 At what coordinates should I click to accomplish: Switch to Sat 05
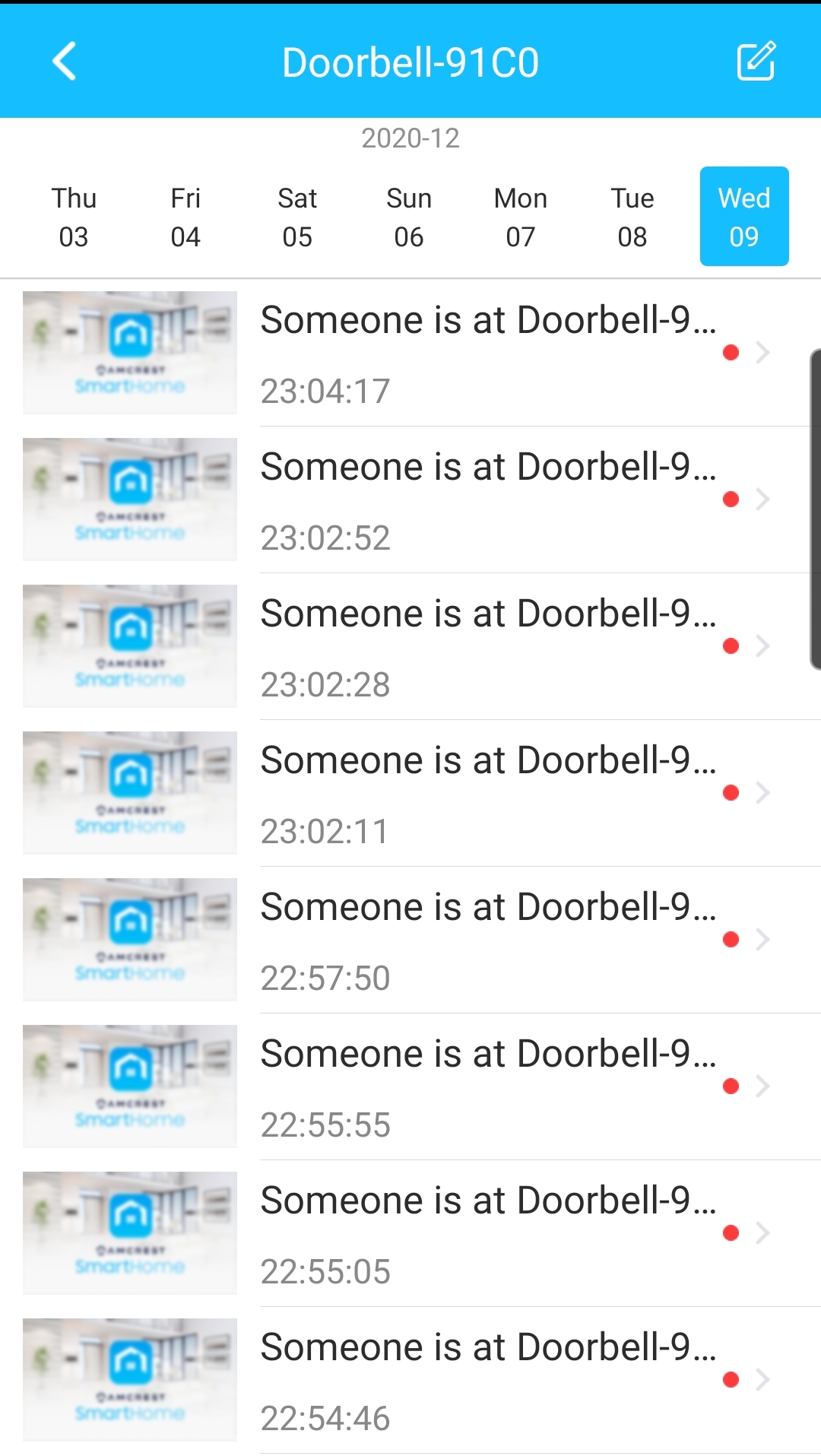(x=297, y=217)
